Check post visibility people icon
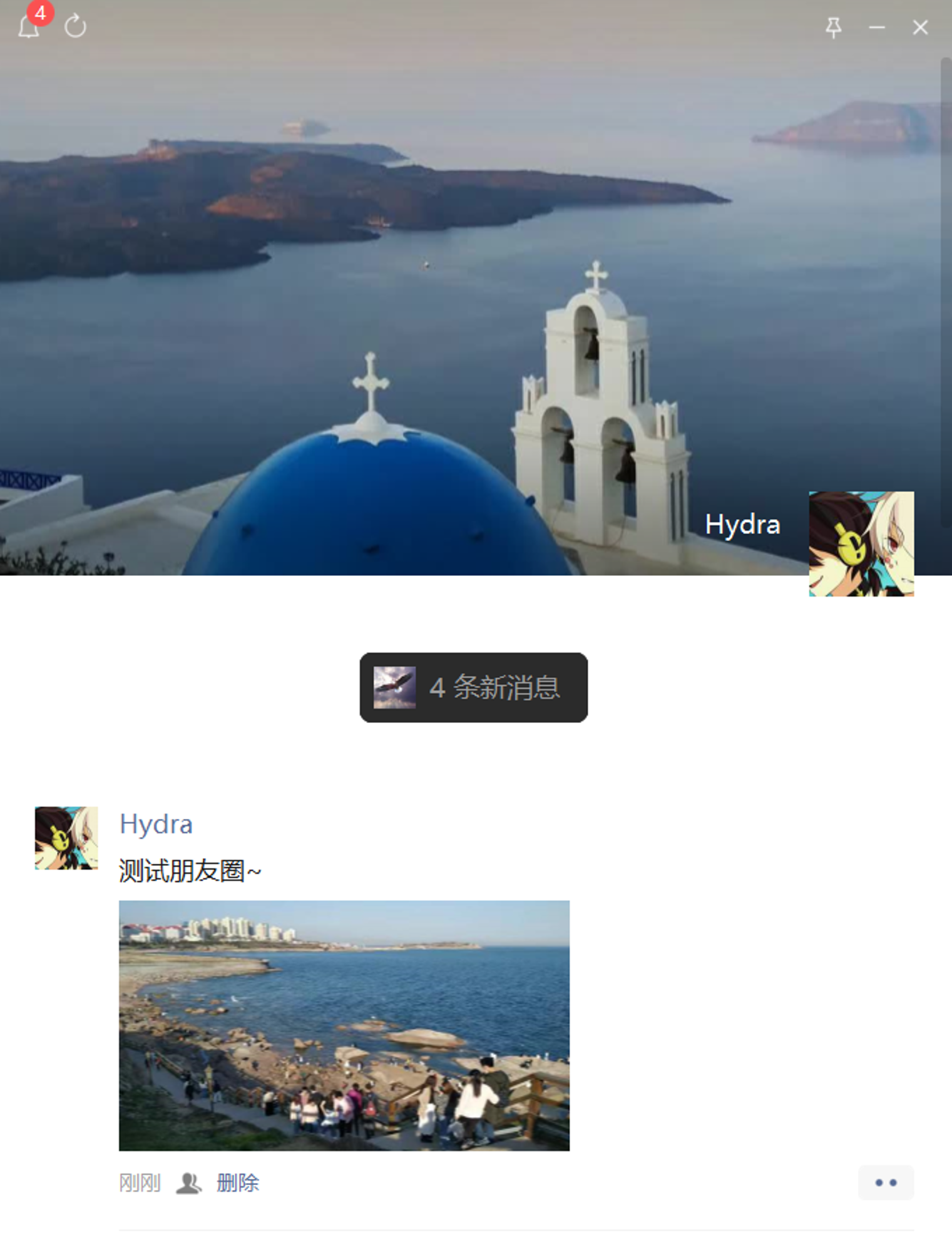Image resolution: width=952 pixels, height=1252 pixels. [188, 1183]
